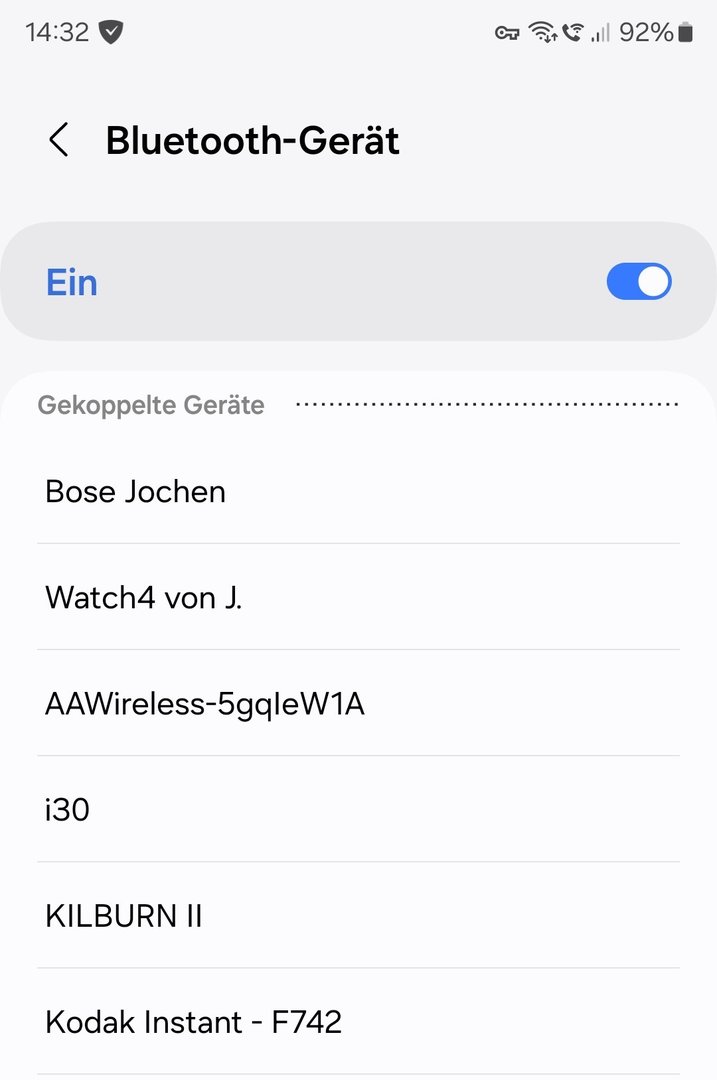Go back from Bluetooth-Gerät screen

coord(59,140)
